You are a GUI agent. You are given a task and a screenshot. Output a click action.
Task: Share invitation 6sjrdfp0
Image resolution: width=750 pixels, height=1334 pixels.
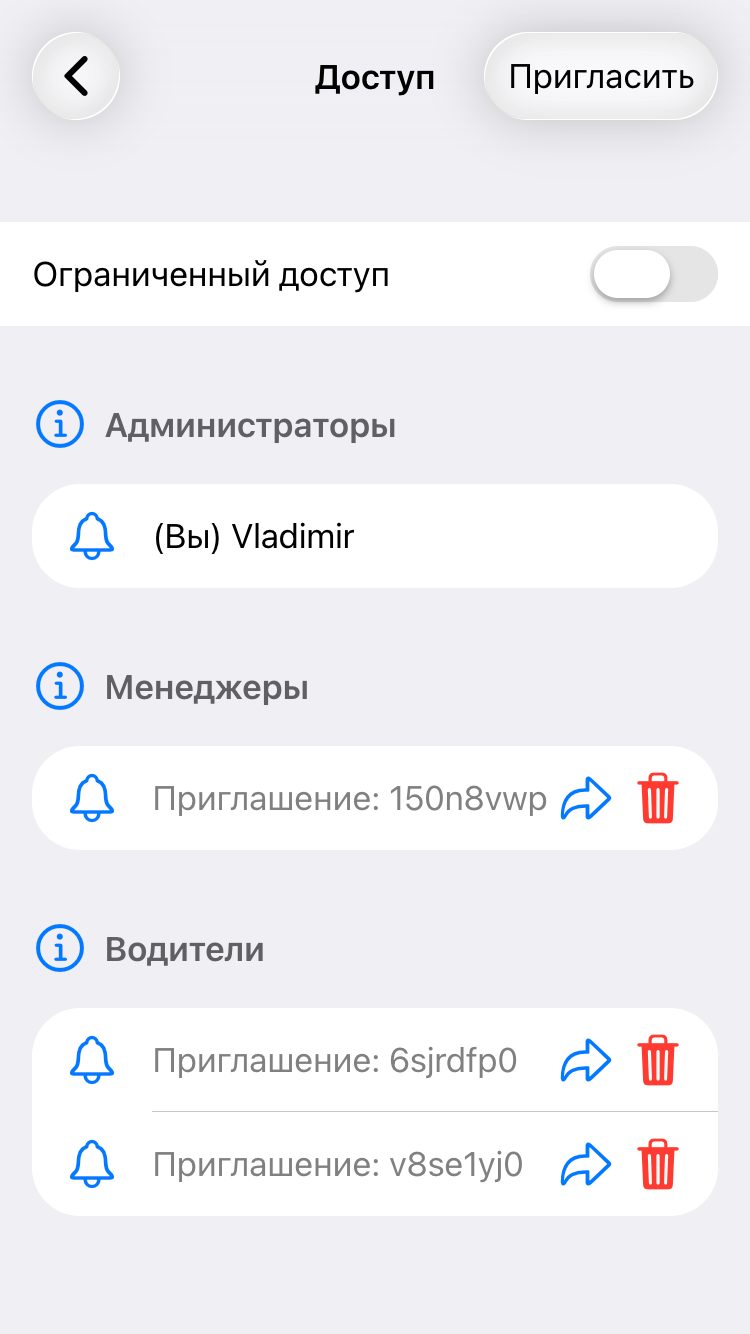tap(585, 1061)
